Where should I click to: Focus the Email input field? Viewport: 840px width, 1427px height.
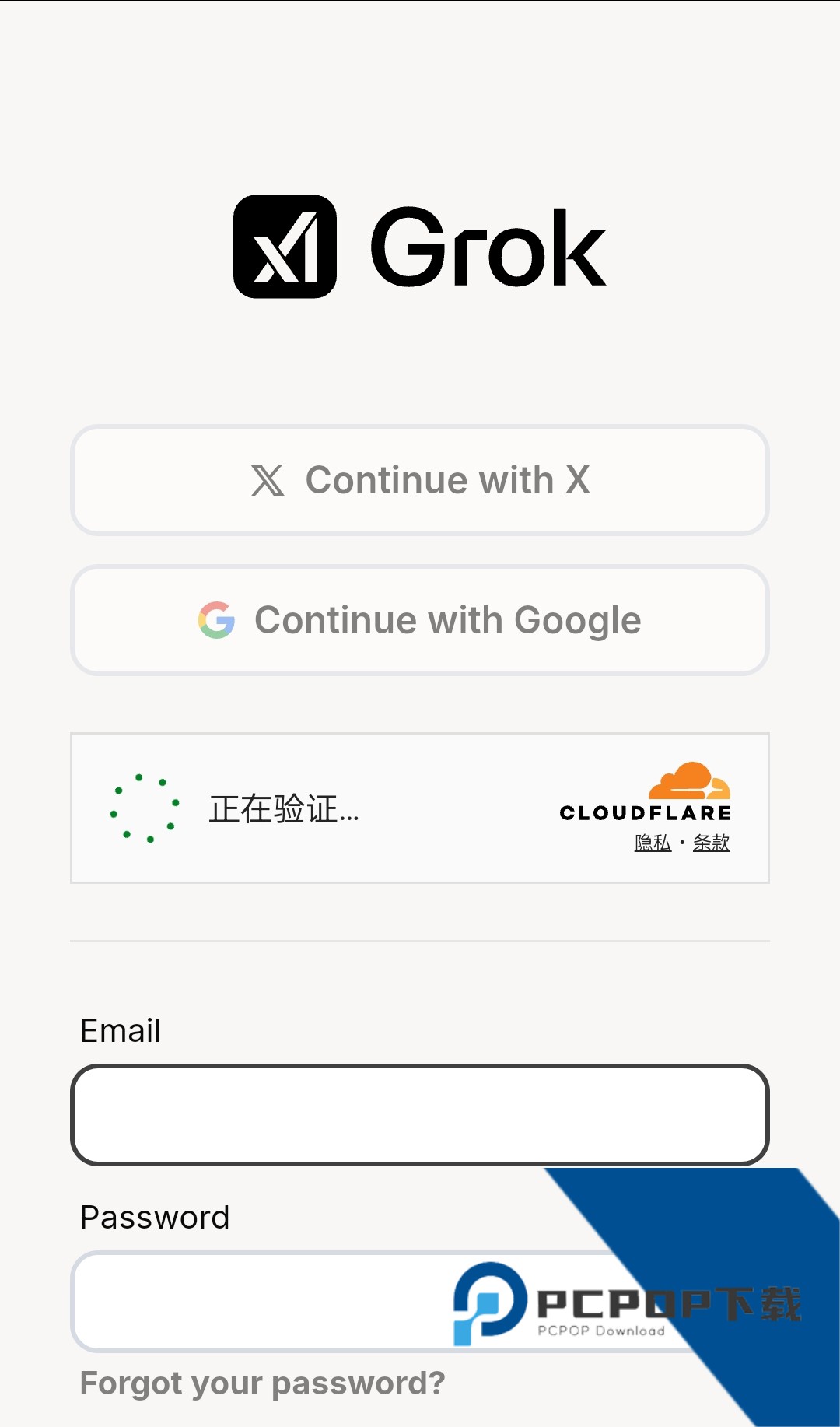point(420,1114)
